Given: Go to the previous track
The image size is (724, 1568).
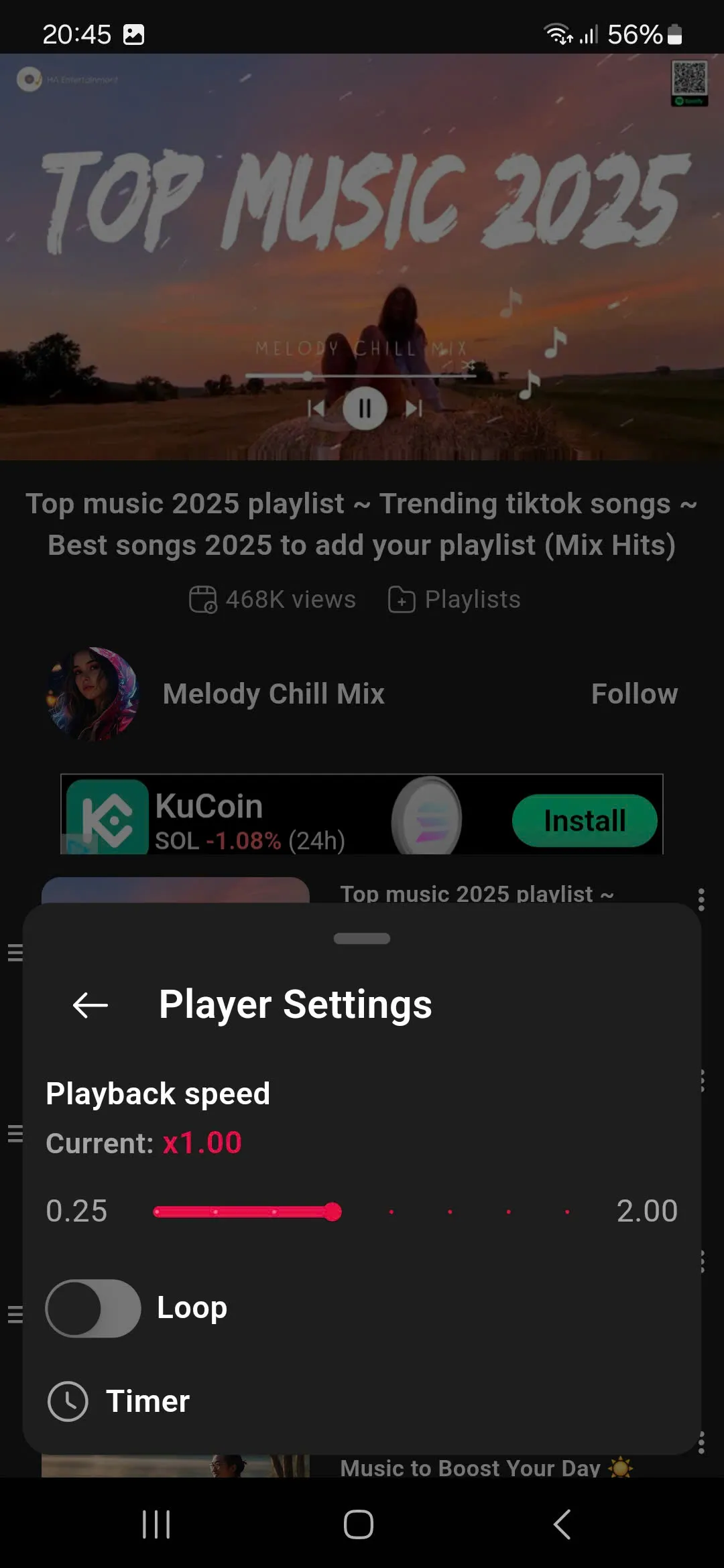Looking at the screenshot, I should click(x=316, y=408).
